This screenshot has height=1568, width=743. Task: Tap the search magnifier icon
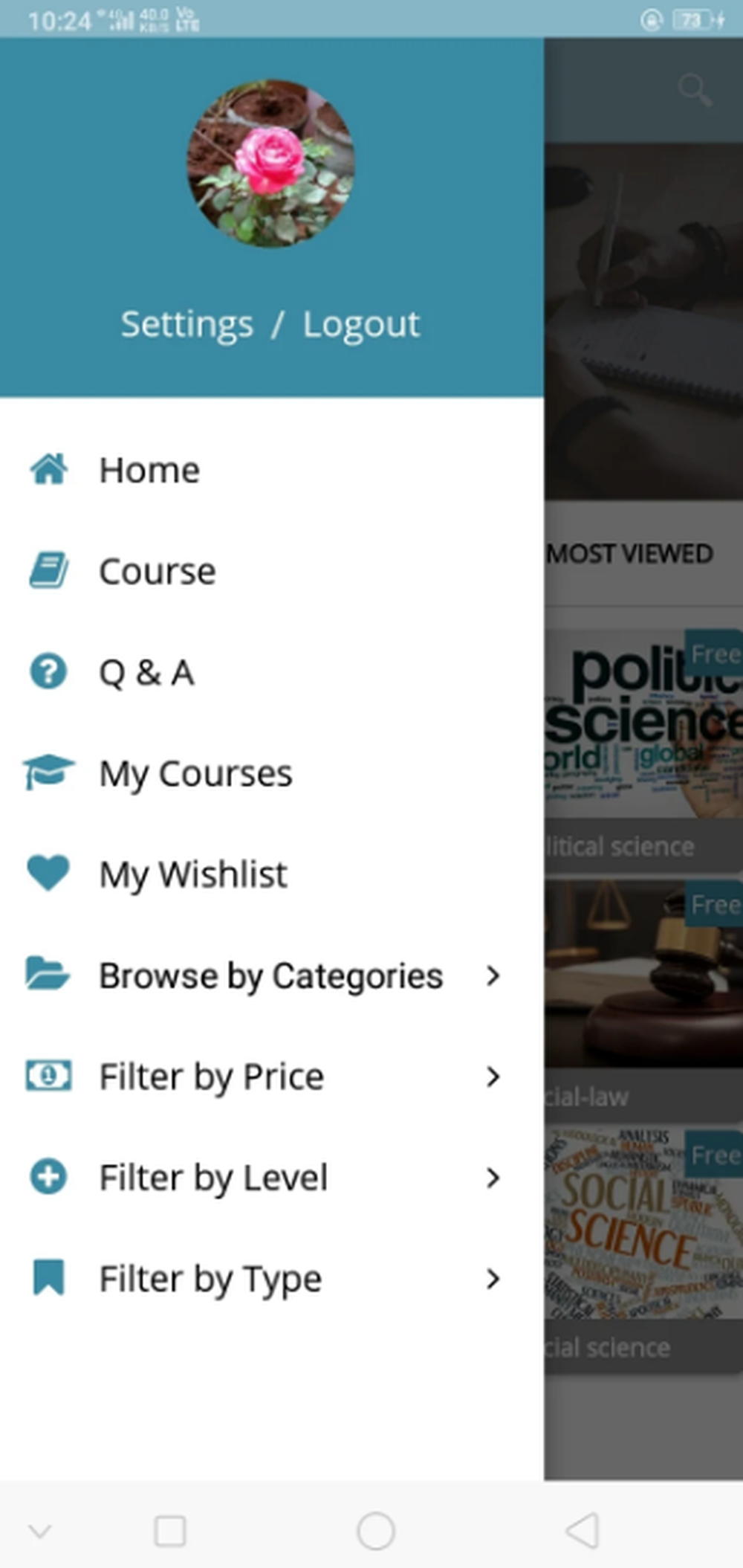695,90
